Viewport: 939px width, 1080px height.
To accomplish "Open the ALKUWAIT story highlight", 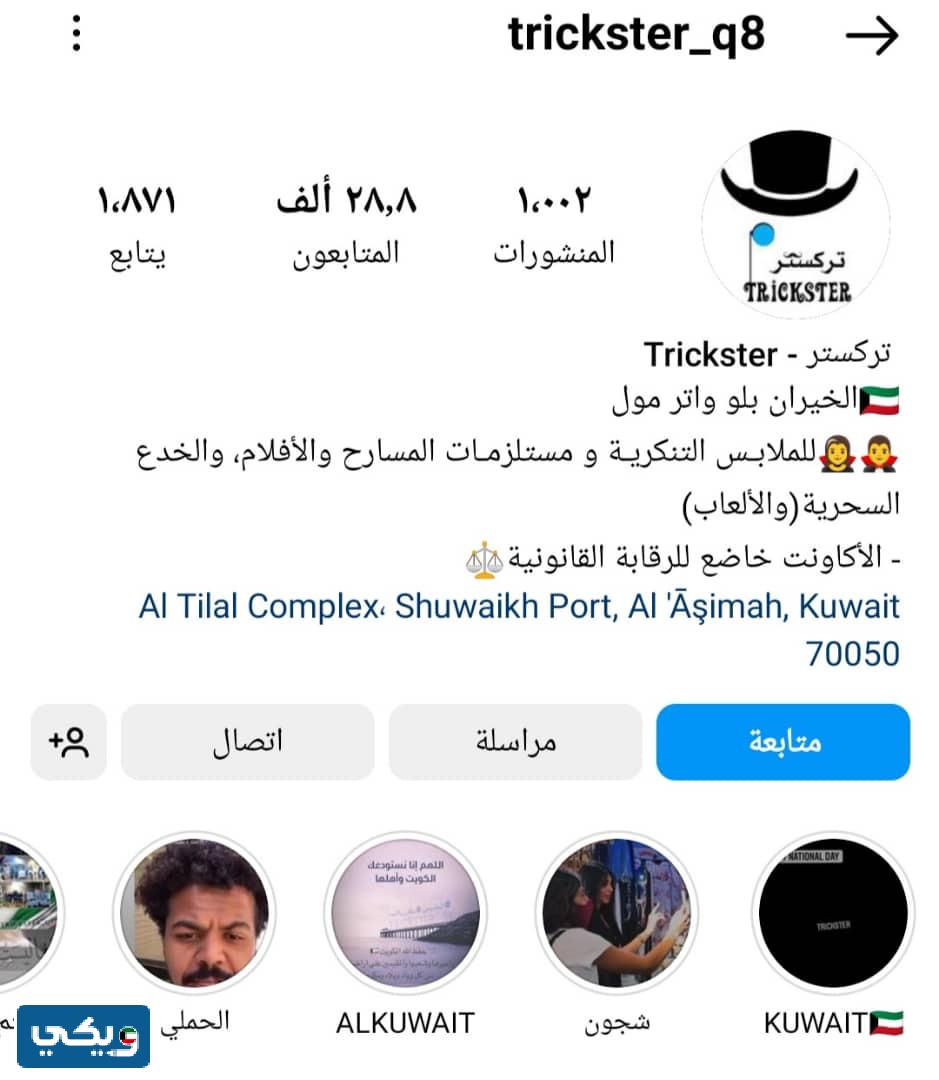I will (x=405, y=914).
